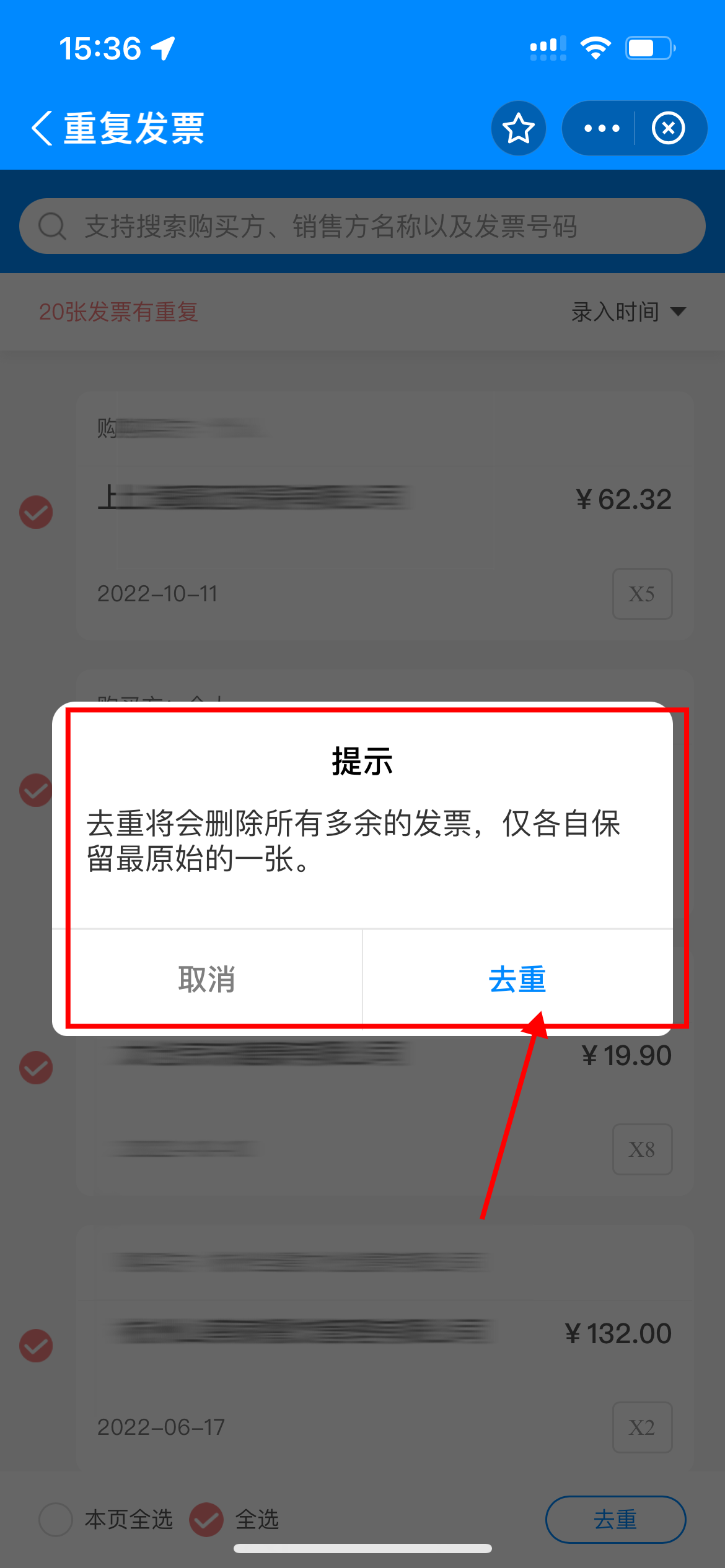Select 本页全选 checkbox
This screenshot has width=725, height=1568.
[x=56, y=1520]
